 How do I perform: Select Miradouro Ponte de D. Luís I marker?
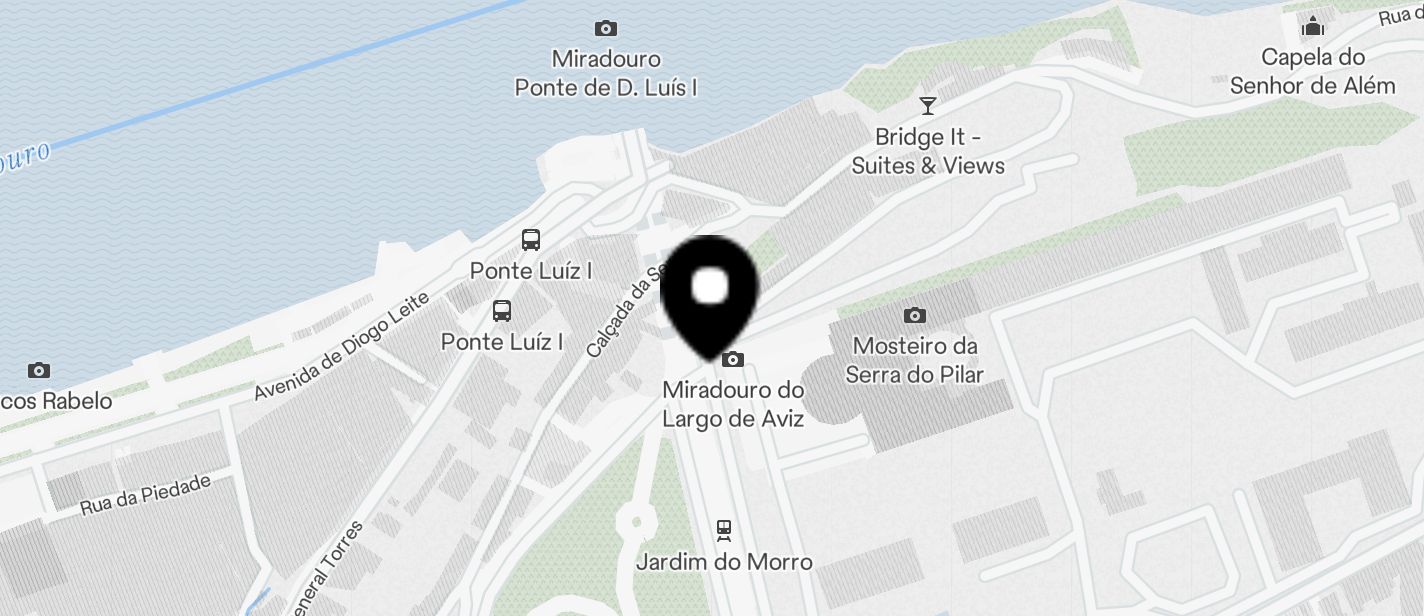pos(605,28)
